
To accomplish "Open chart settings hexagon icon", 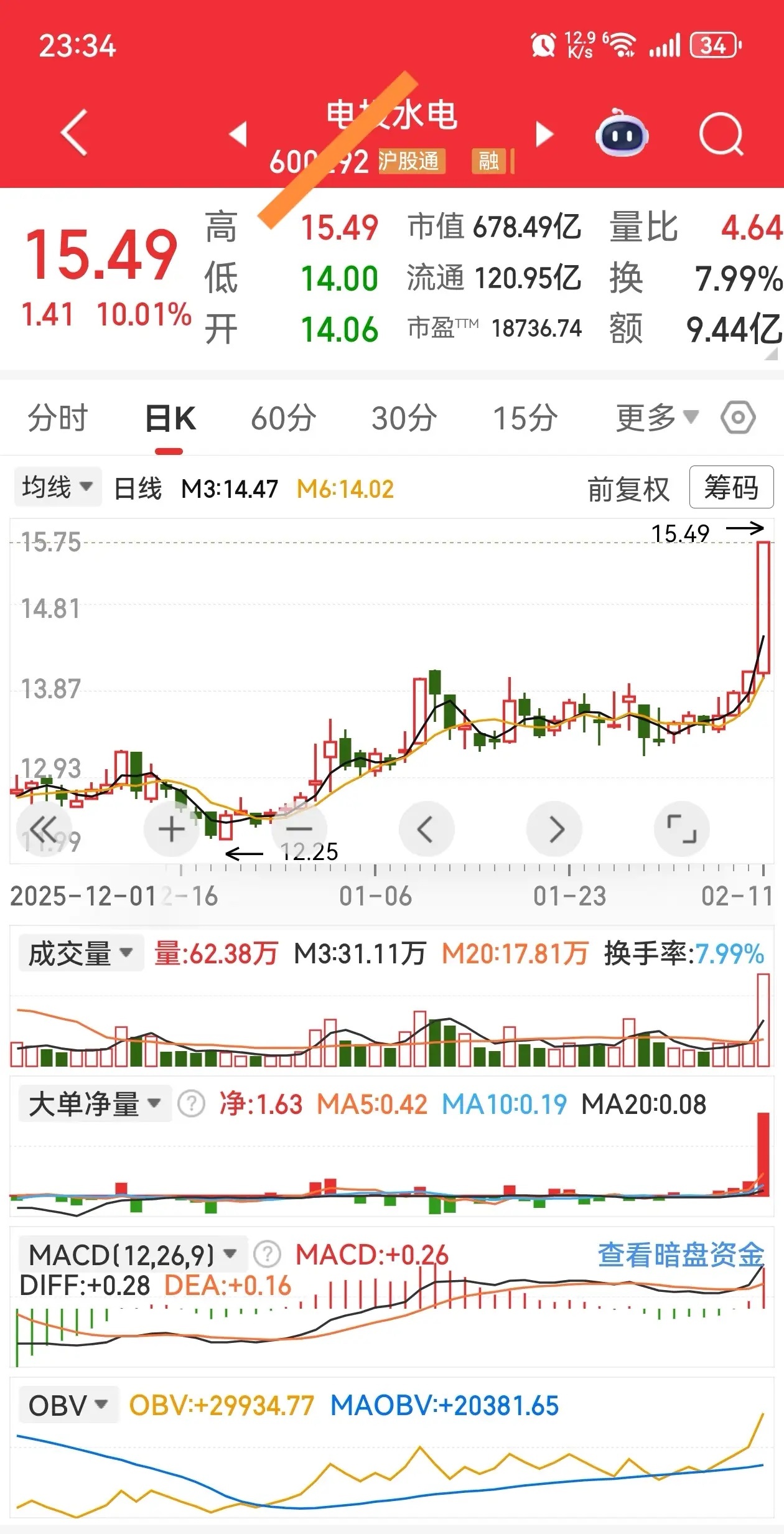I will pyautogui.click(x=739, y=418).
